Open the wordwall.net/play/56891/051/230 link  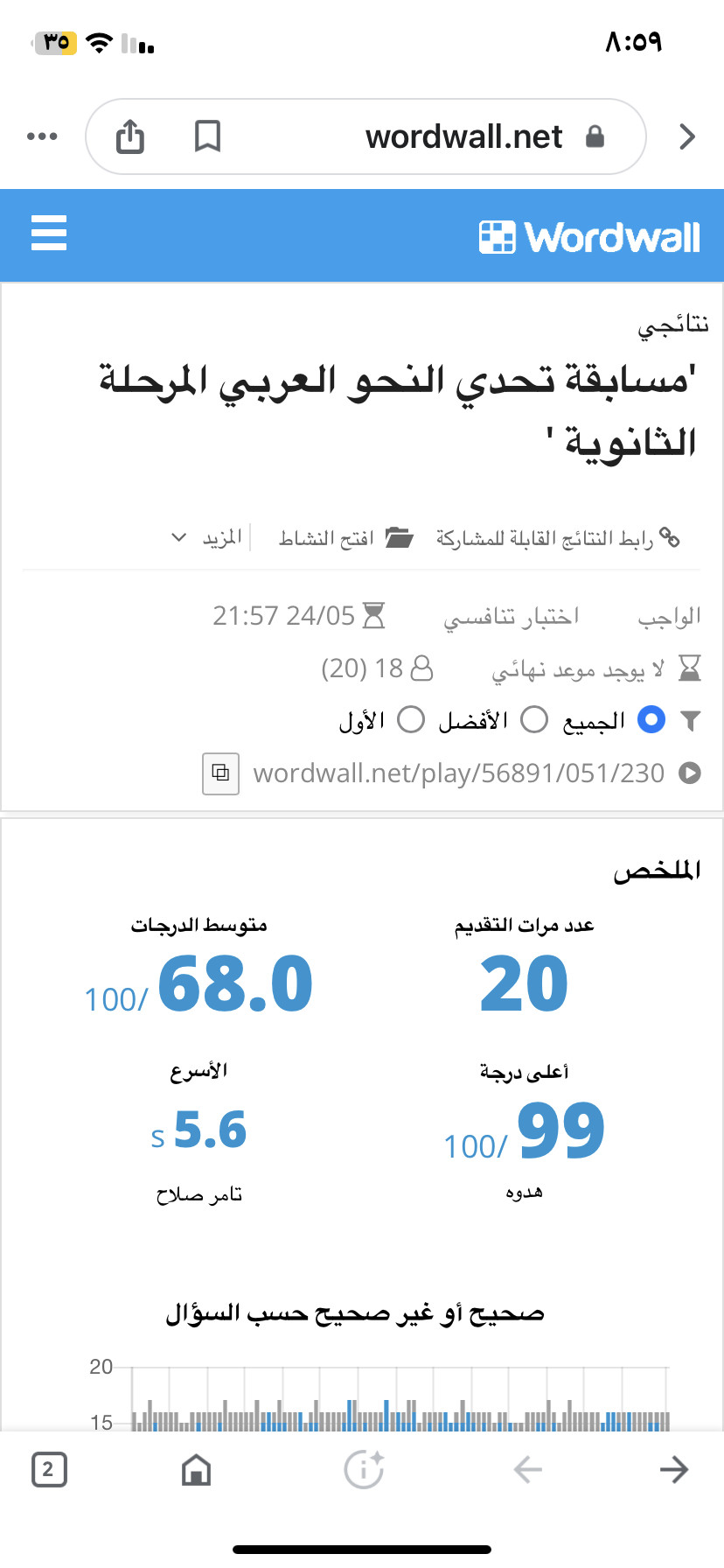click(x=459, y=773)
